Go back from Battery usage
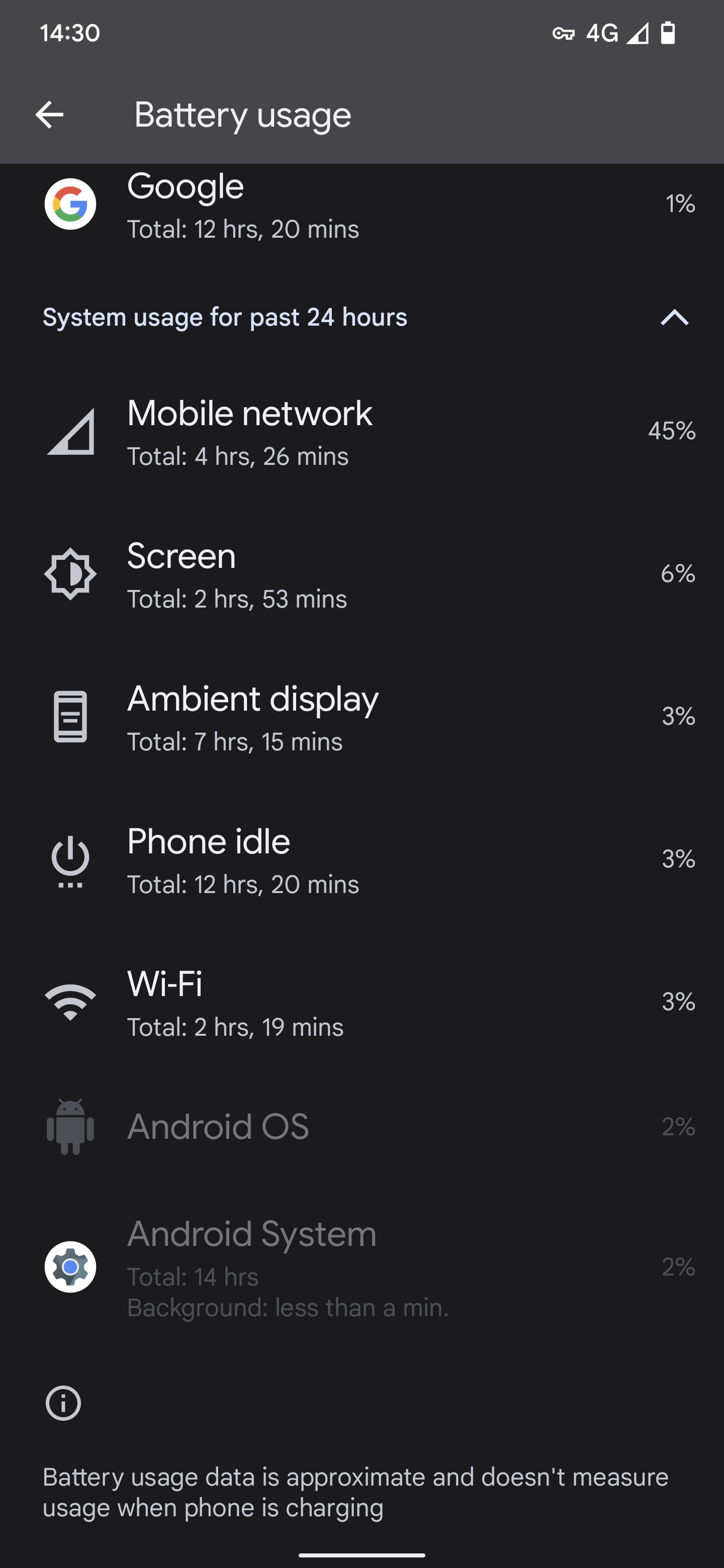Viewport: 724px width, 1568px height. (x=49, y=115)
